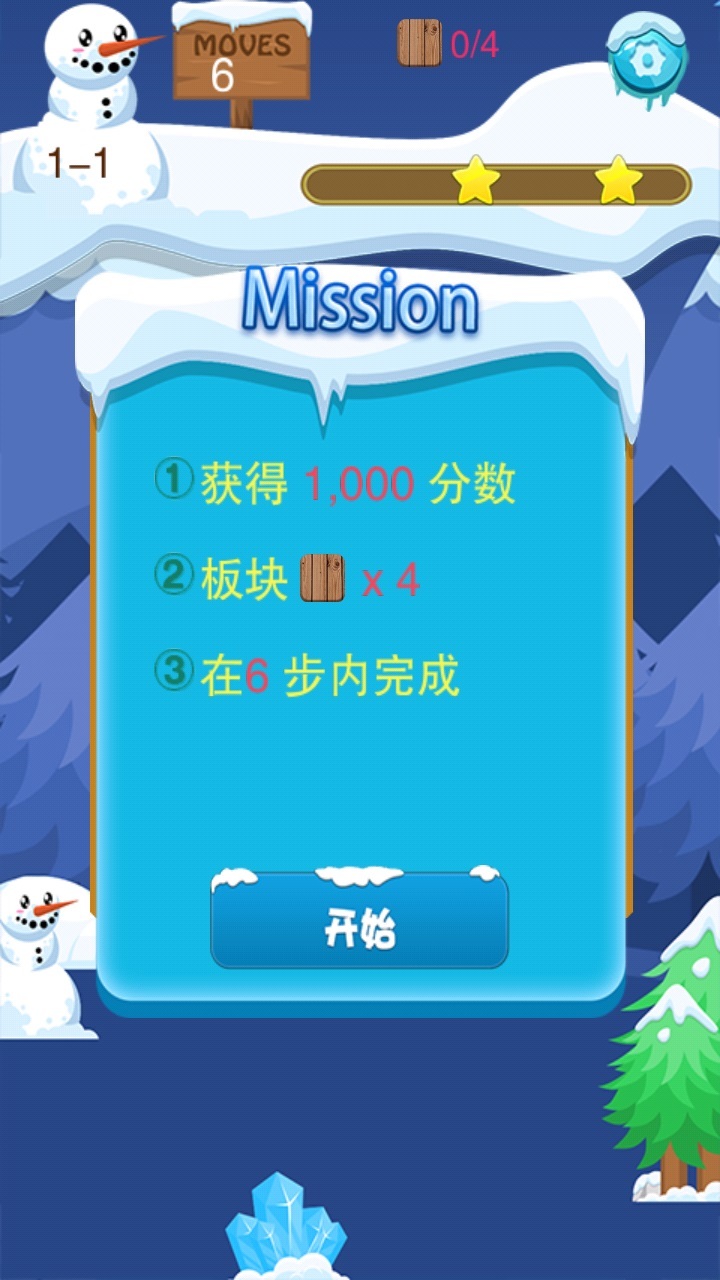Screen dimensions: 720x1280
Task: Open the frozen gear settings icon
Action: pos(647,59)
